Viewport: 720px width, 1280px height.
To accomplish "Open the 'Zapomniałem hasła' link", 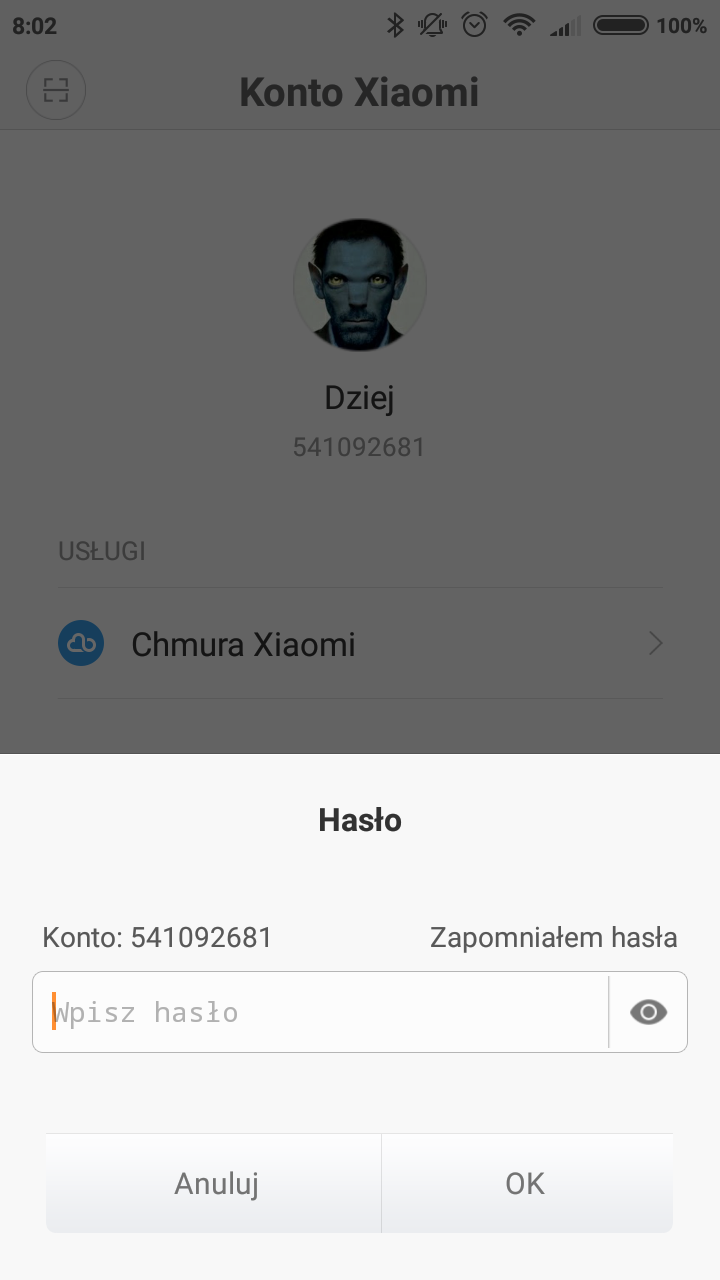I will click(553, 938).
